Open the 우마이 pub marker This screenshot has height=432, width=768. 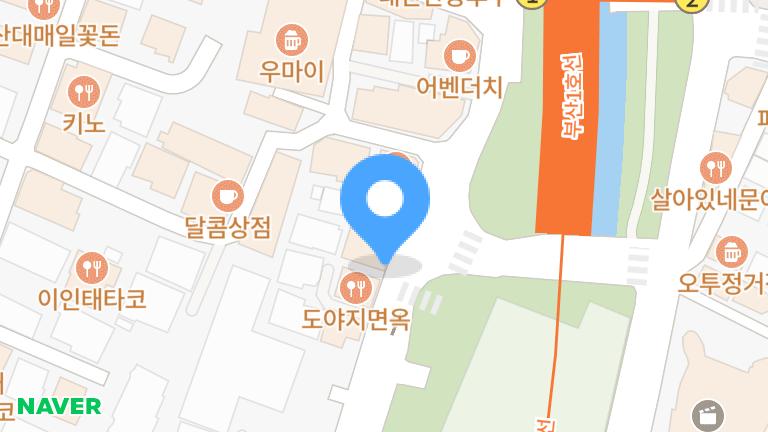[291, 41]
